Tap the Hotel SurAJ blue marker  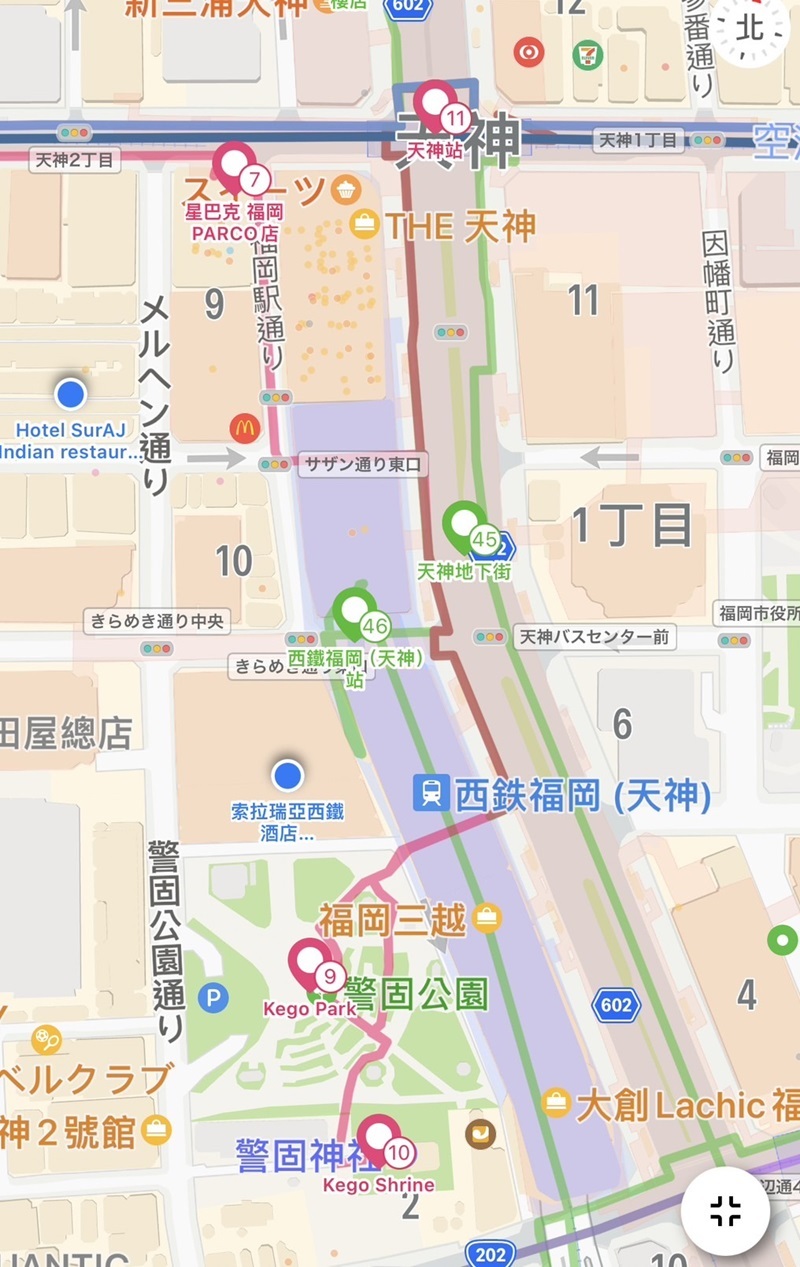[x=70, y=394]
